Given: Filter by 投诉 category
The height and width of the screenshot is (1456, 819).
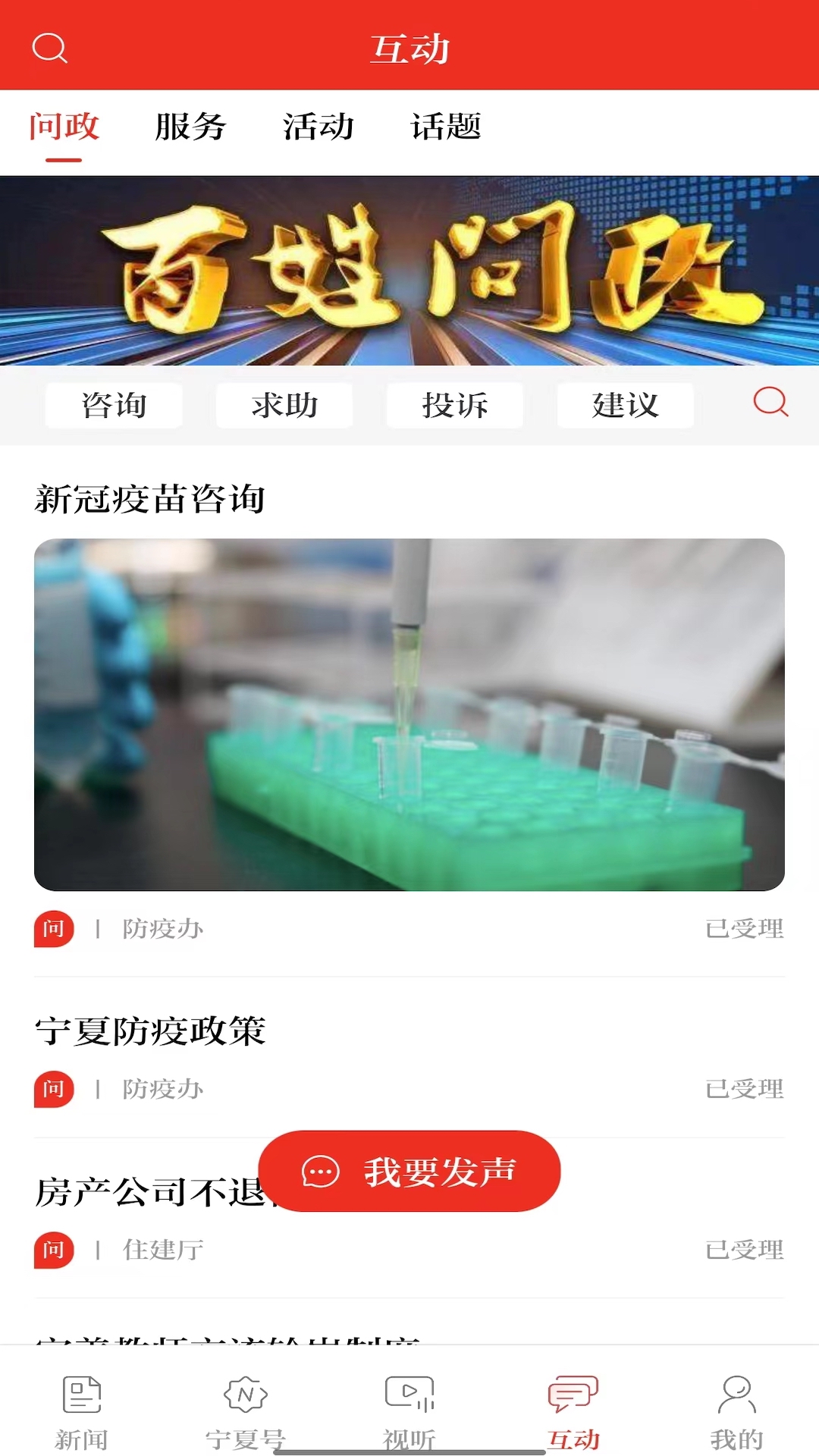Looking at the screenshot, I should 455,406.
